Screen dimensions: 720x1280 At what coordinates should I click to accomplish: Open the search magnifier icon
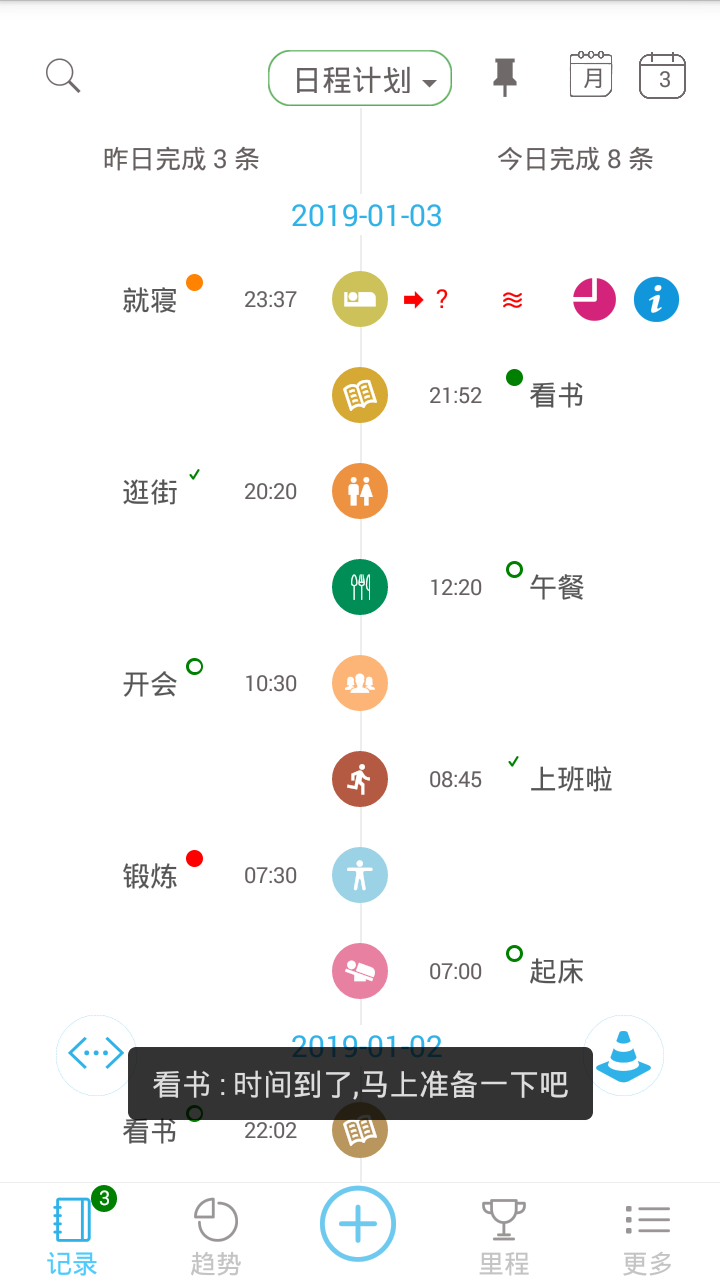(x=63, y=76)
